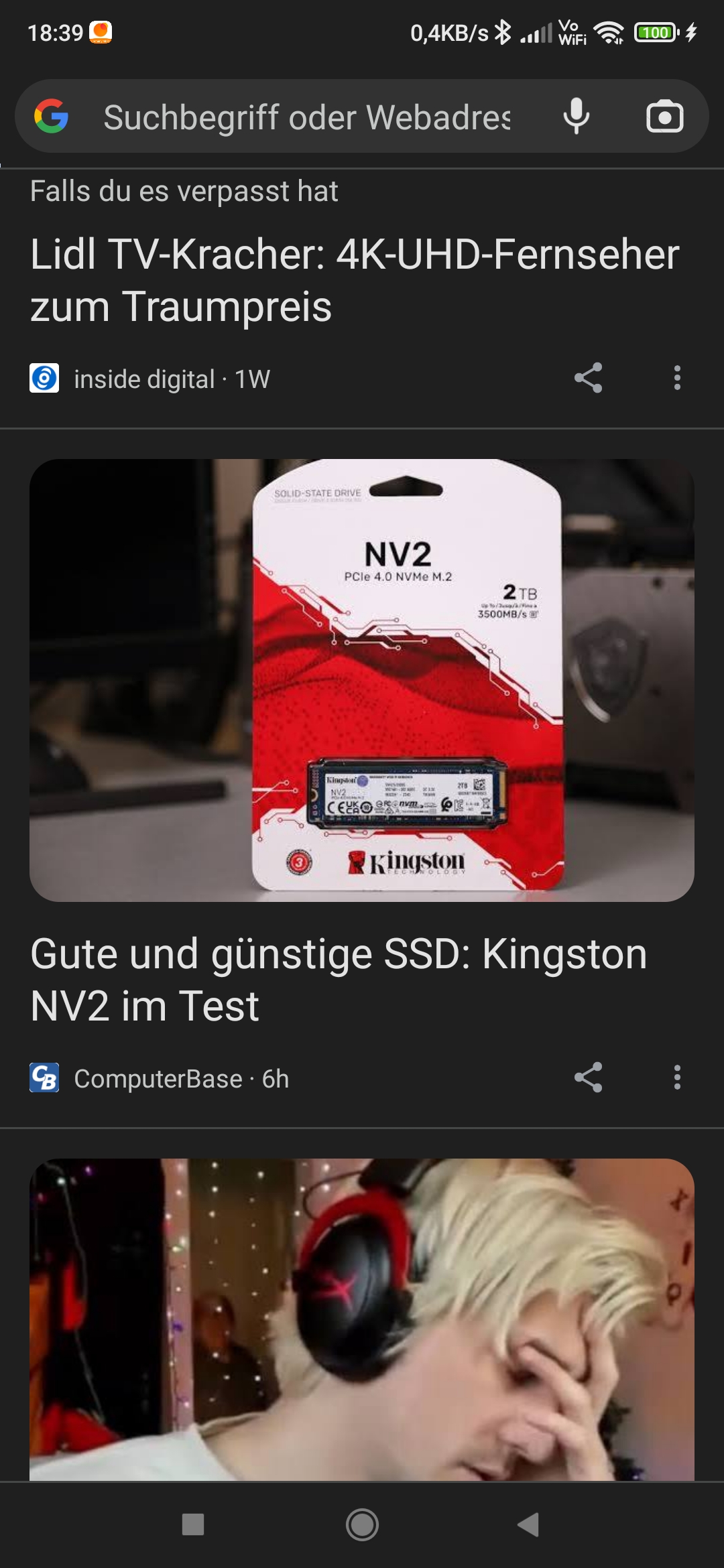The width and height of the screenshot is (724, 1568).
Task: Go home with the circle navigation button
Action: (362, 1523)
